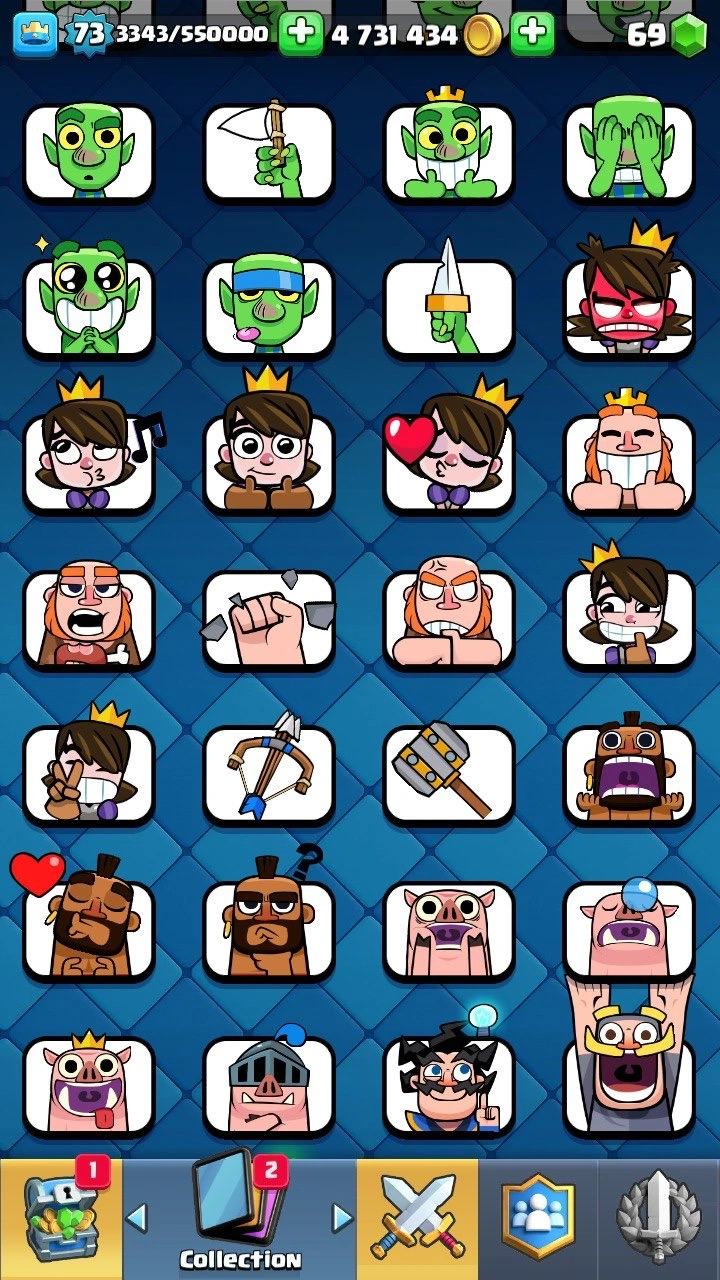The width and height of the screenshot is (720, 1280).
Task: Open the gems shop via green gem
Action: click(687, 36)
